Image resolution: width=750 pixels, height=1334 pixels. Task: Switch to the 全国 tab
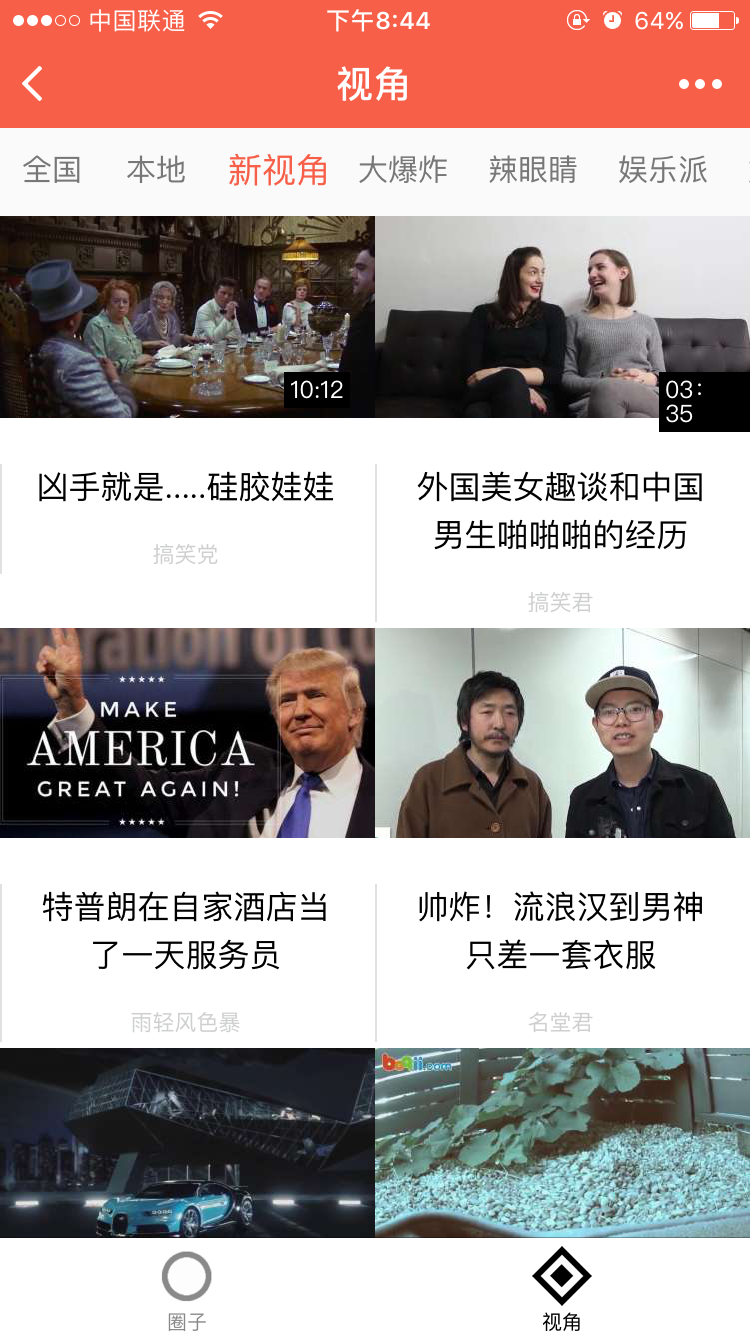pyautogui.click(x=52, y=170)
